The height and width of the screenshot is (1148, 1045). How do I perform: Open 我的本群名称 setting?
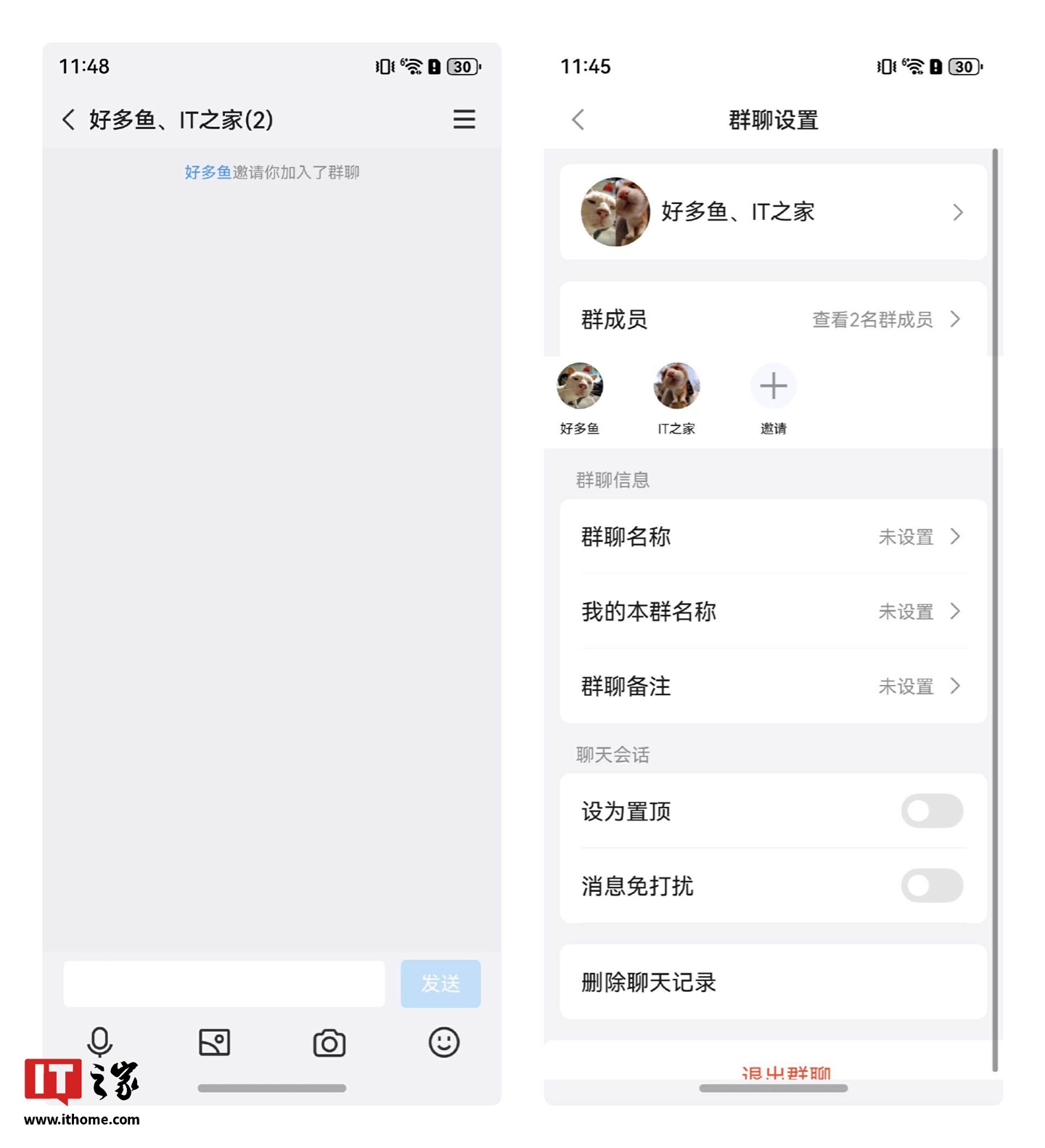(x=772, y=612)
